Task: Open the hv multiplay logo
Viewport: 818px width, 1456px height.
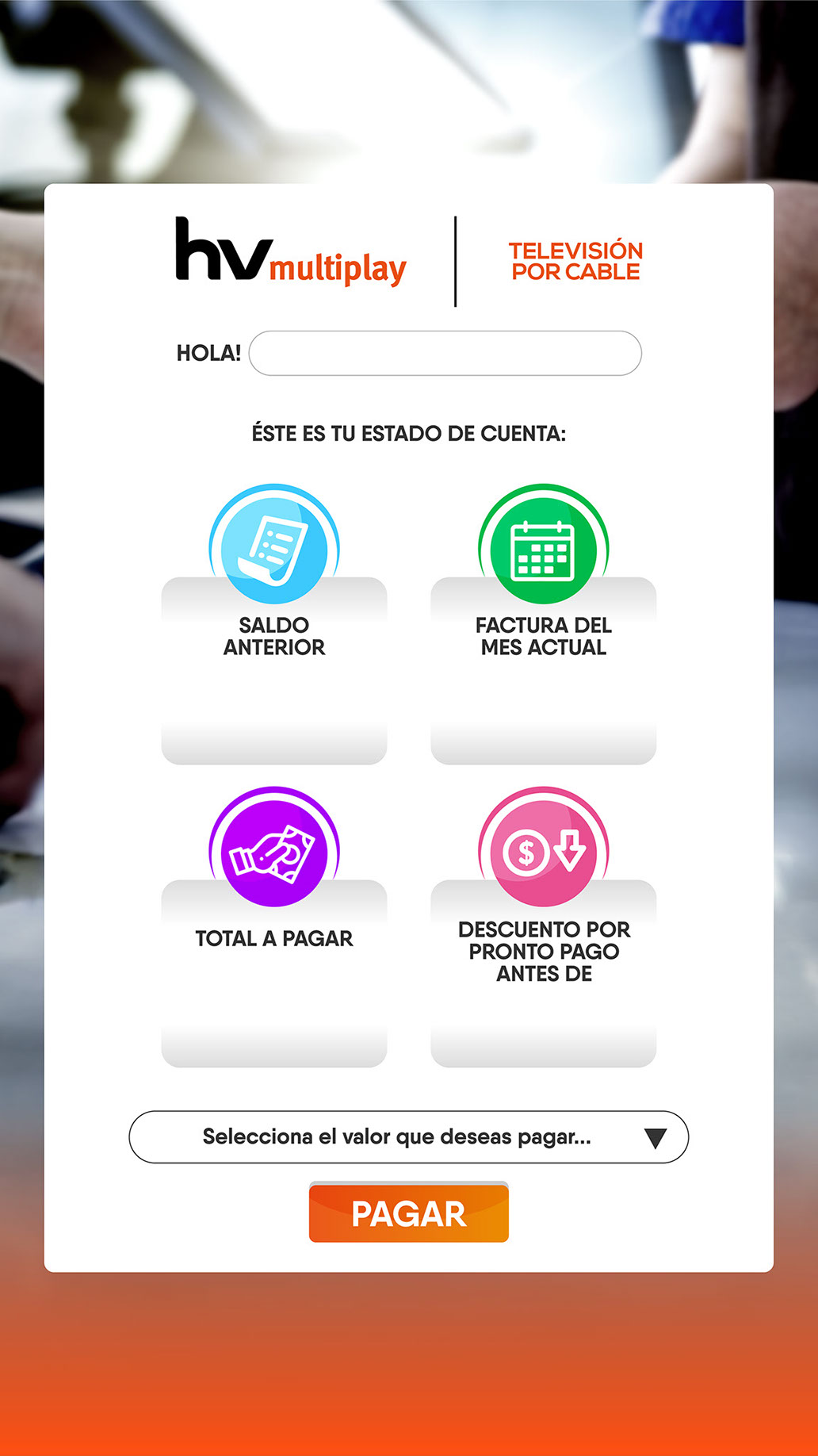Action: (289, 254)
